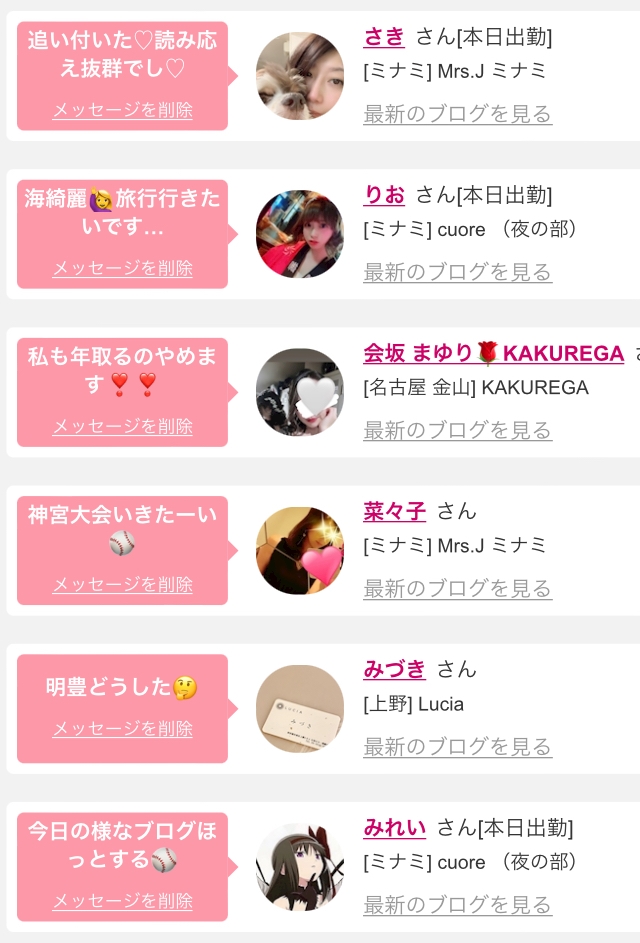
Task: Open みれい's profile name link
Action: tap(395, 828)
